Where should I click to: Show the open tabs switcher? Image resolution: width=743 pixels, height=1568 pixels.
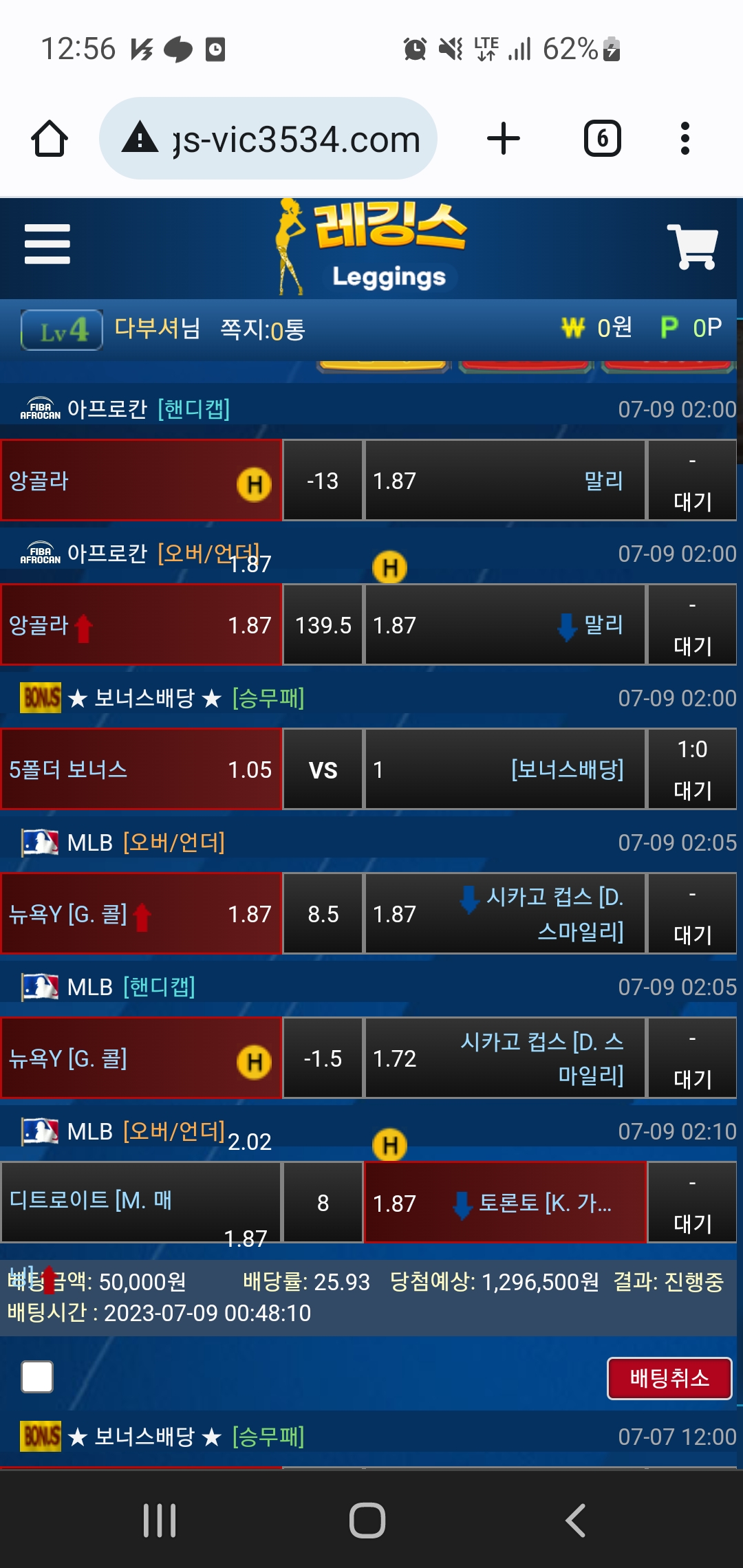click(x=602, y=139)
